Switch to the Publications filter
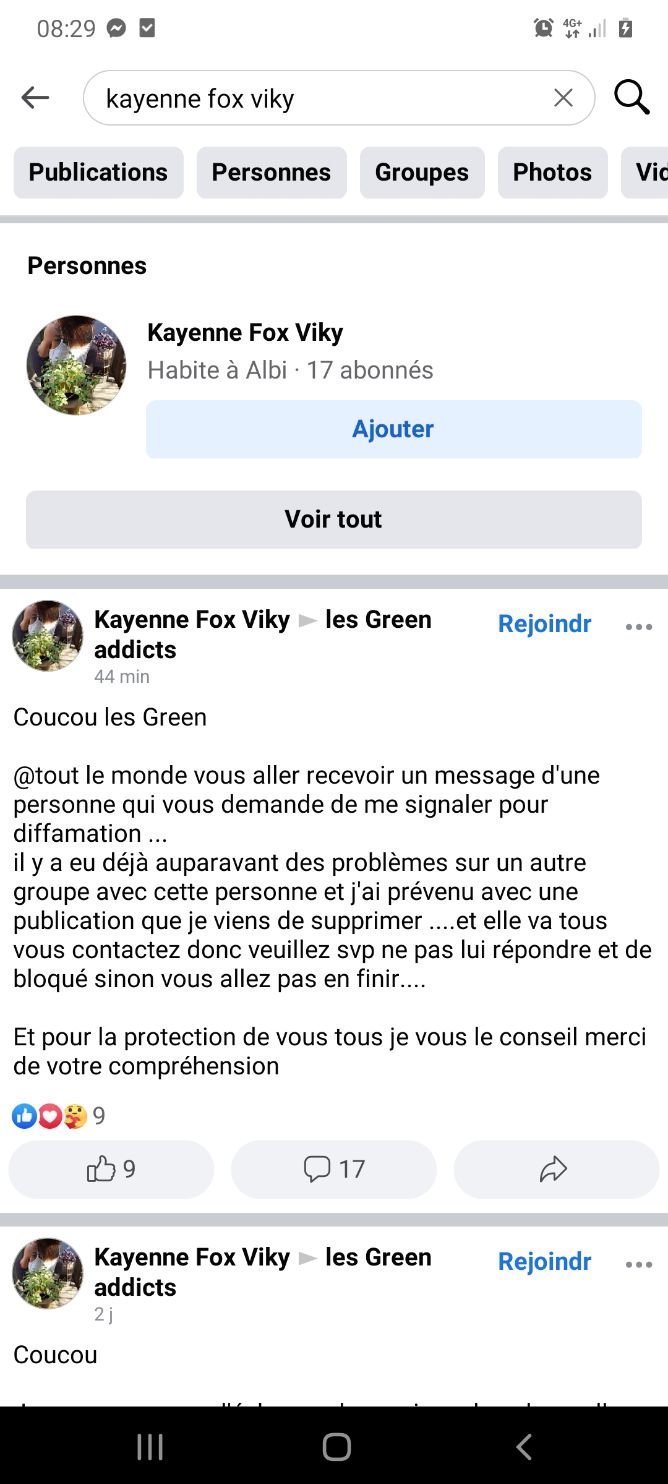The height and width of the screenshot is (1484, 668). click(x=98, y=172)
